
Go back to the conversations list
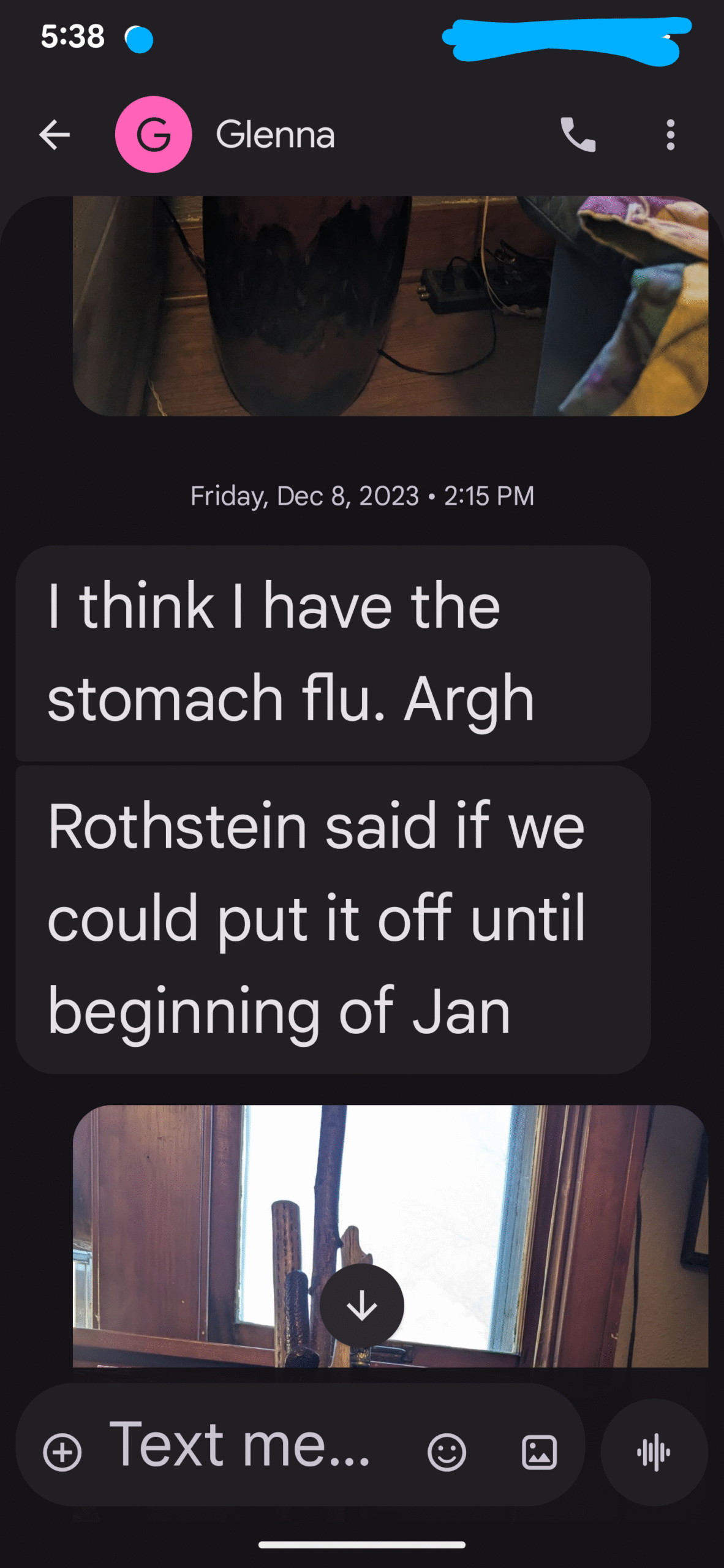point(54,135)
